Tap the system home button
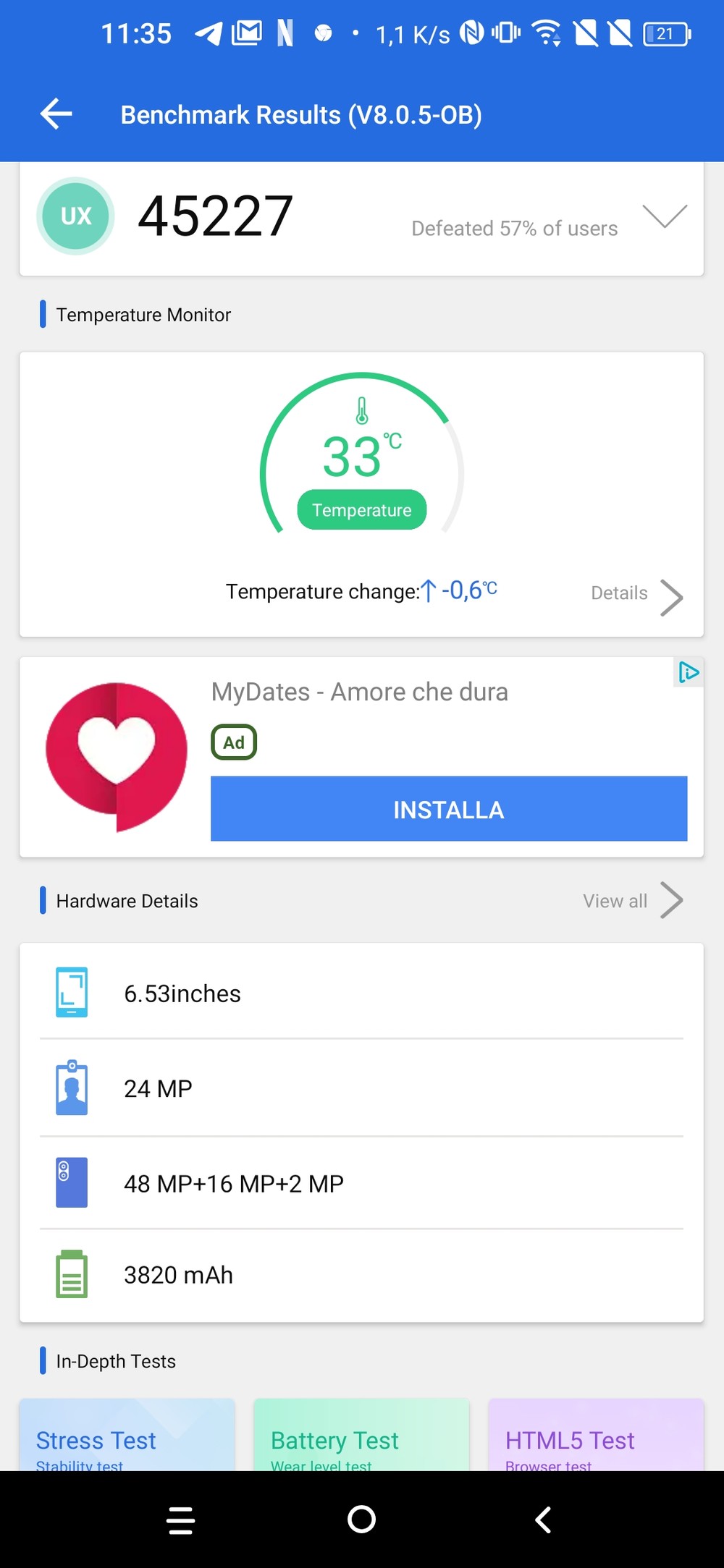Screen dimensions: 724x1568 click(362, 1519)
